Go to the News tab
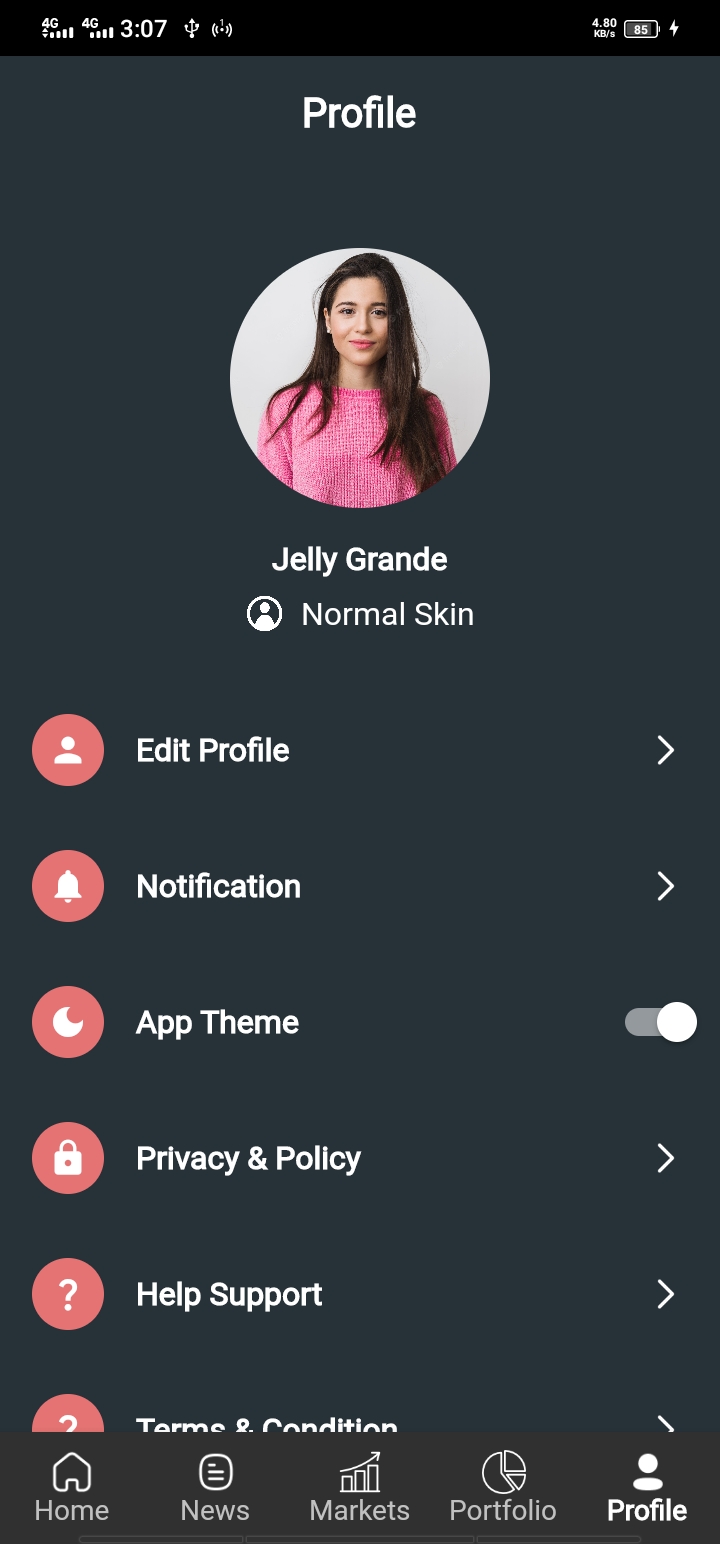 coord(215,1487)
